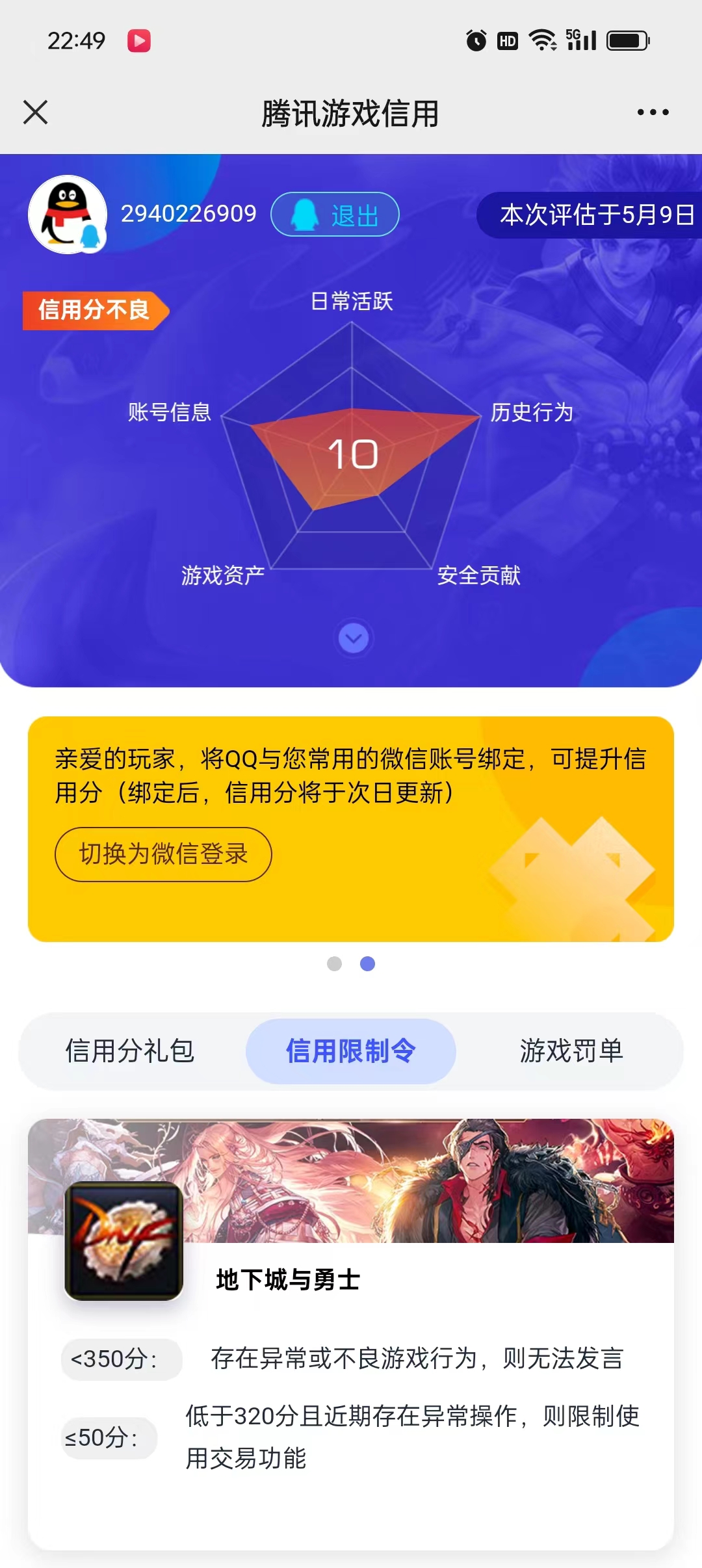The width and height of the screenshot is (702, 1568).
Task: Open the 游戏罚单 tab
Action: pos(571,1051)
